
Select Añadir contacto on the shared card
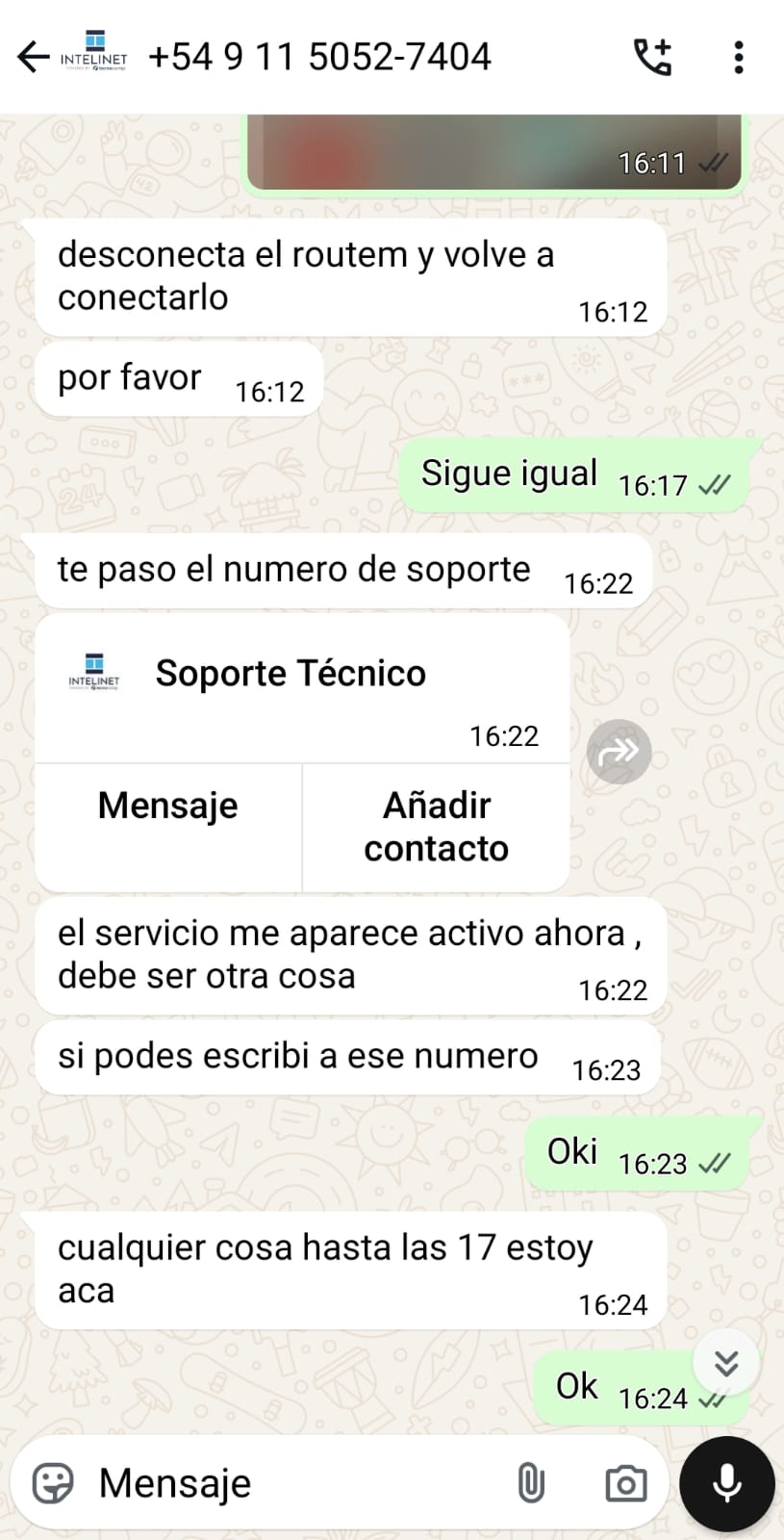(x=436, y=827)
